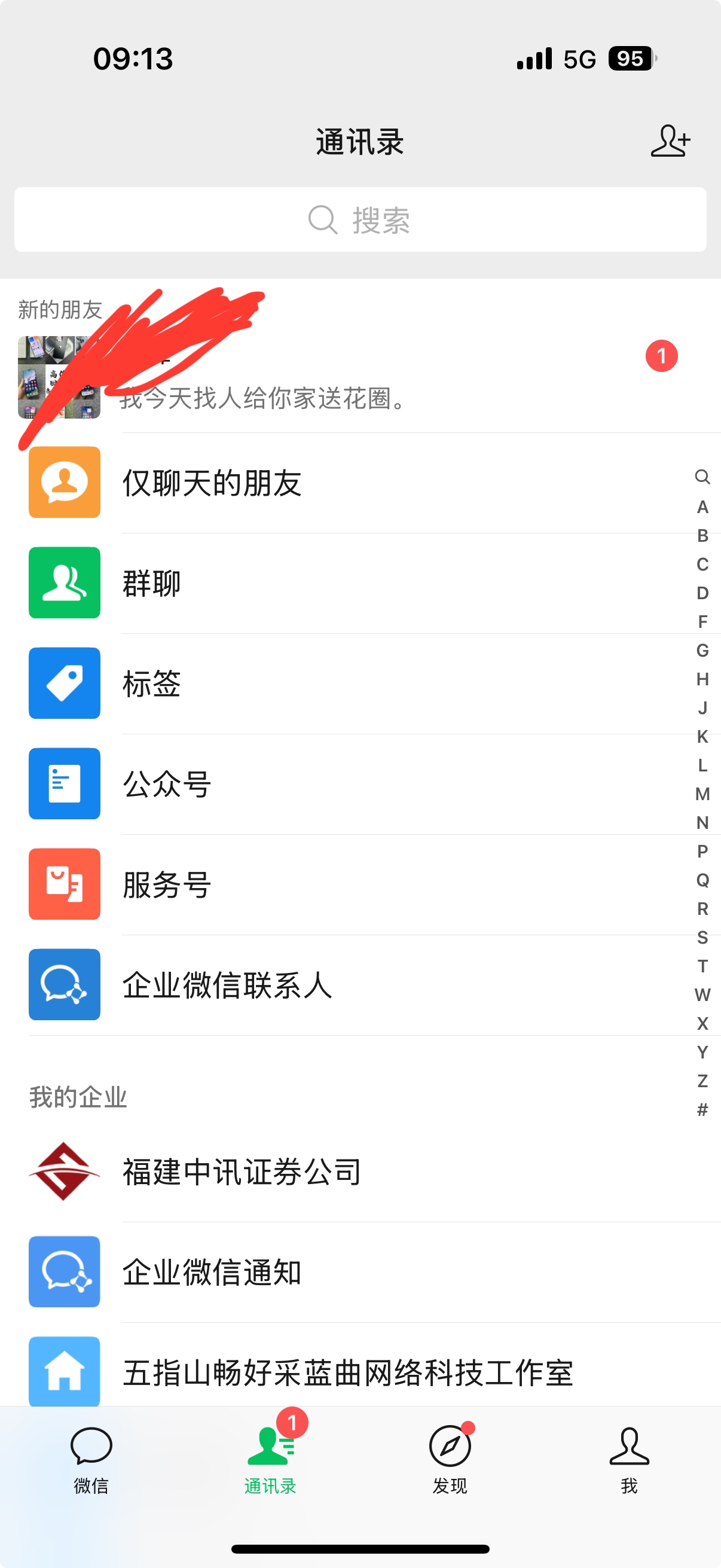The image size is (721, 1568).
Task: Jump to the # index section
Action: (x=702, y=1110)
